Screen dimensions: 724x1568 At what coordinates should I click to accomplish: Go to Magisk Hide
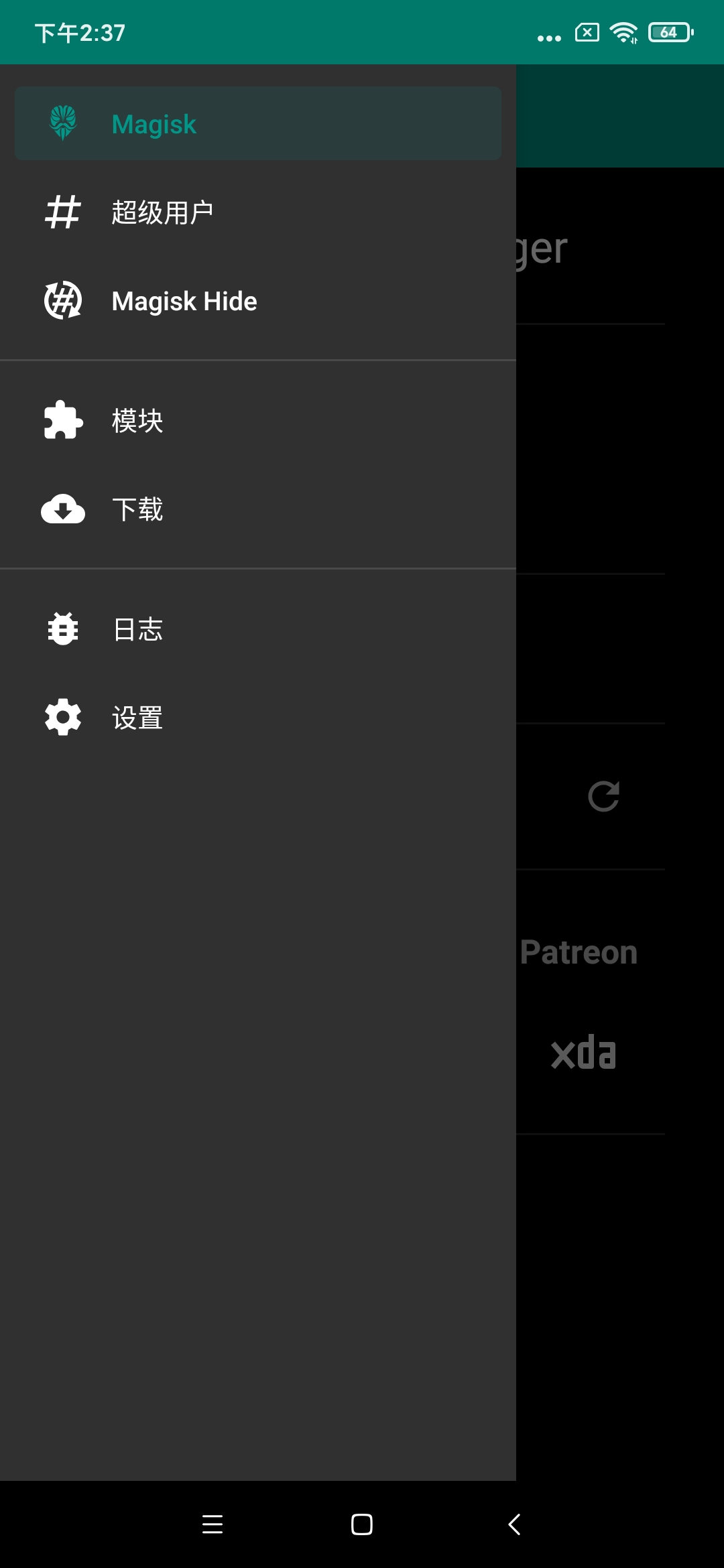257,301
